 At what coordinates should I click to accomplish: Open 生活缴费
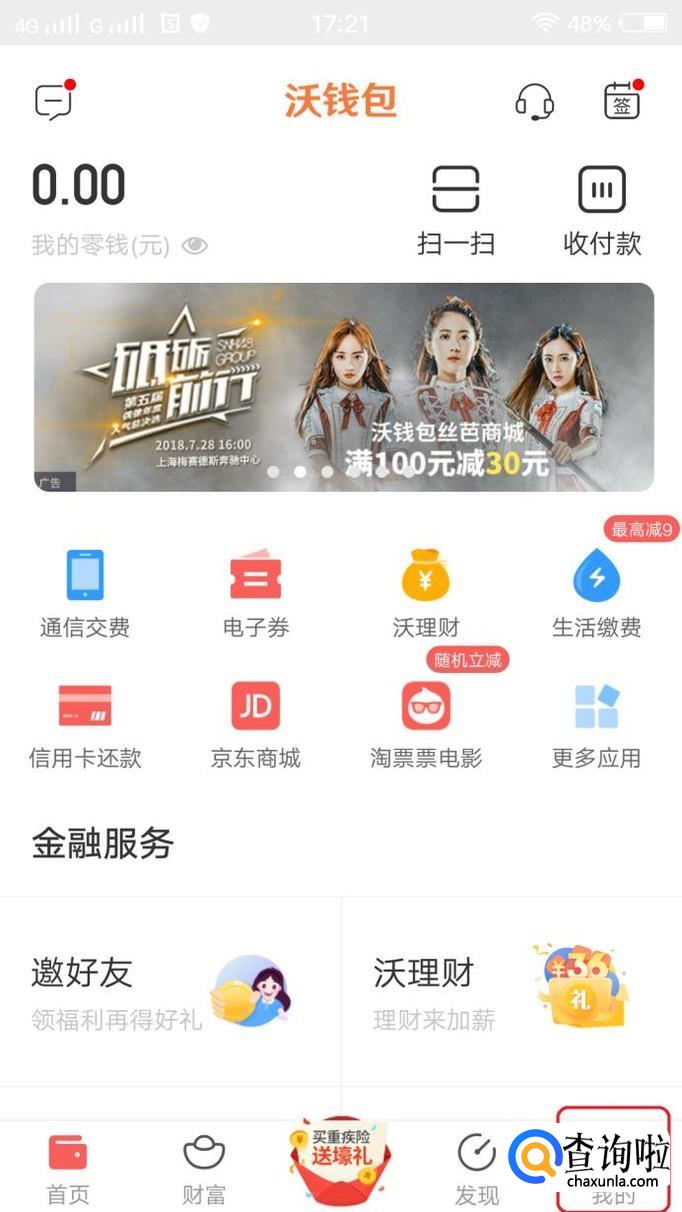click(x=597, y=594)
